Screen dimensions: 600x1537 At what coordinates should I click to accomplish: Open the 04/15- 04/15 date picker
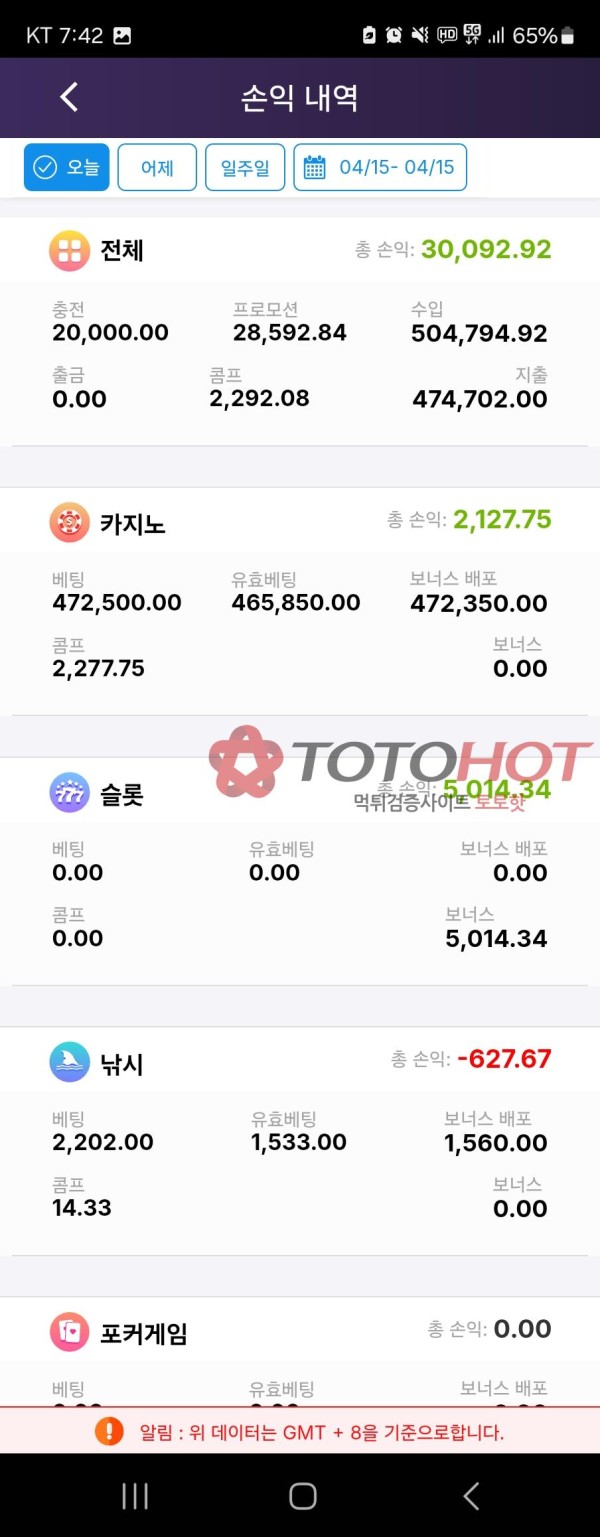pyautogui.click(x=380, y=167)
